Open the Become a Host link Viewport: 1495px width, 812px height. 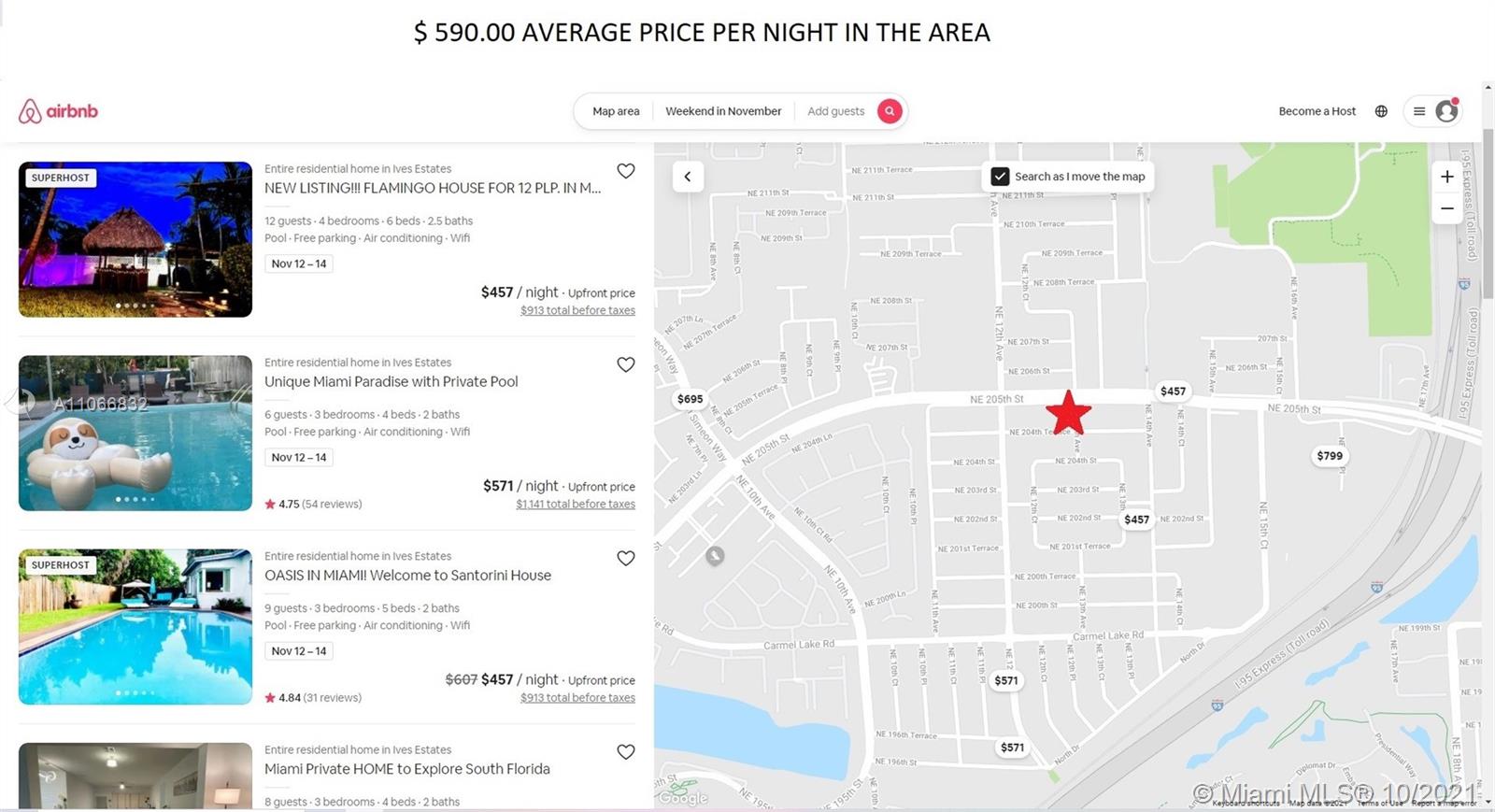tap(1317, 111)
